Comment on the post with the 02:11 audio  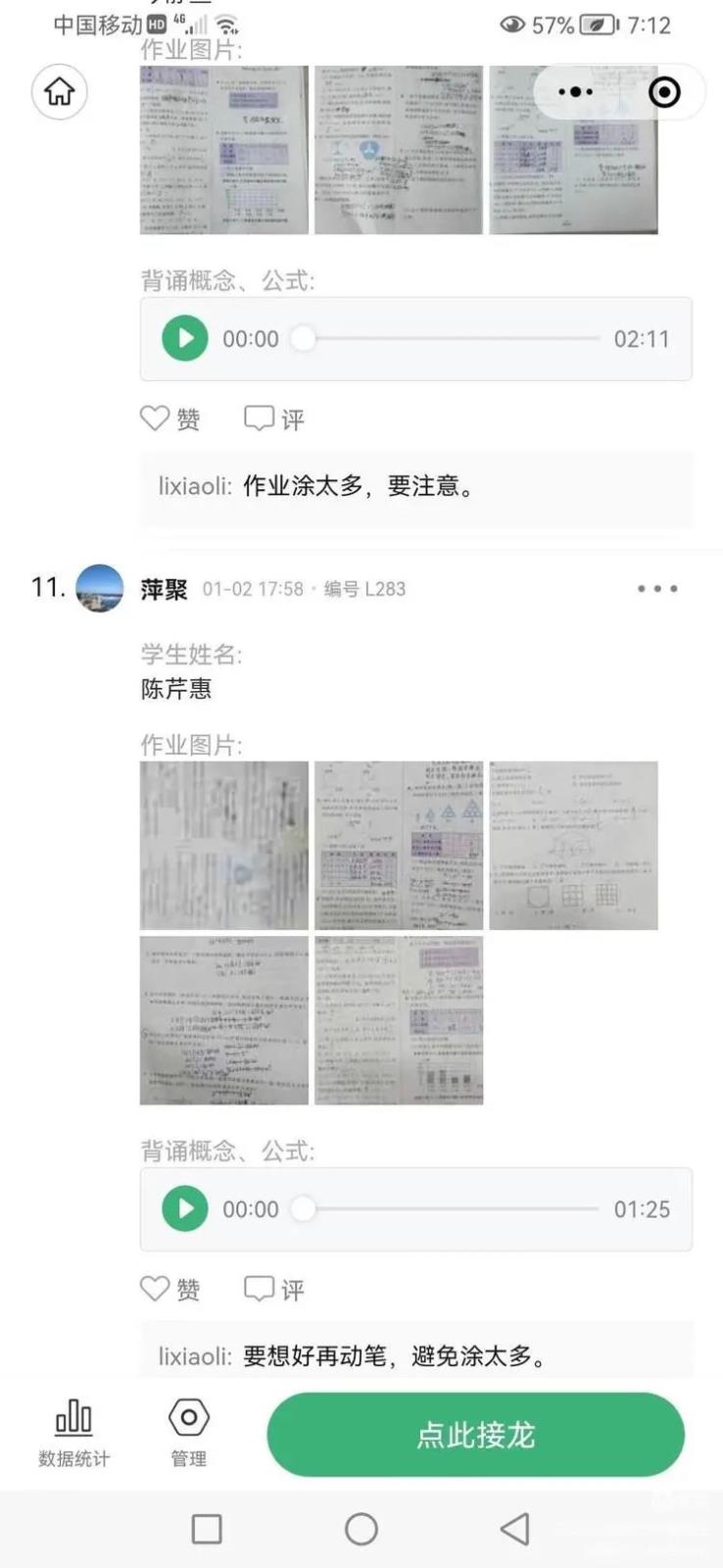tap(274, 419)
